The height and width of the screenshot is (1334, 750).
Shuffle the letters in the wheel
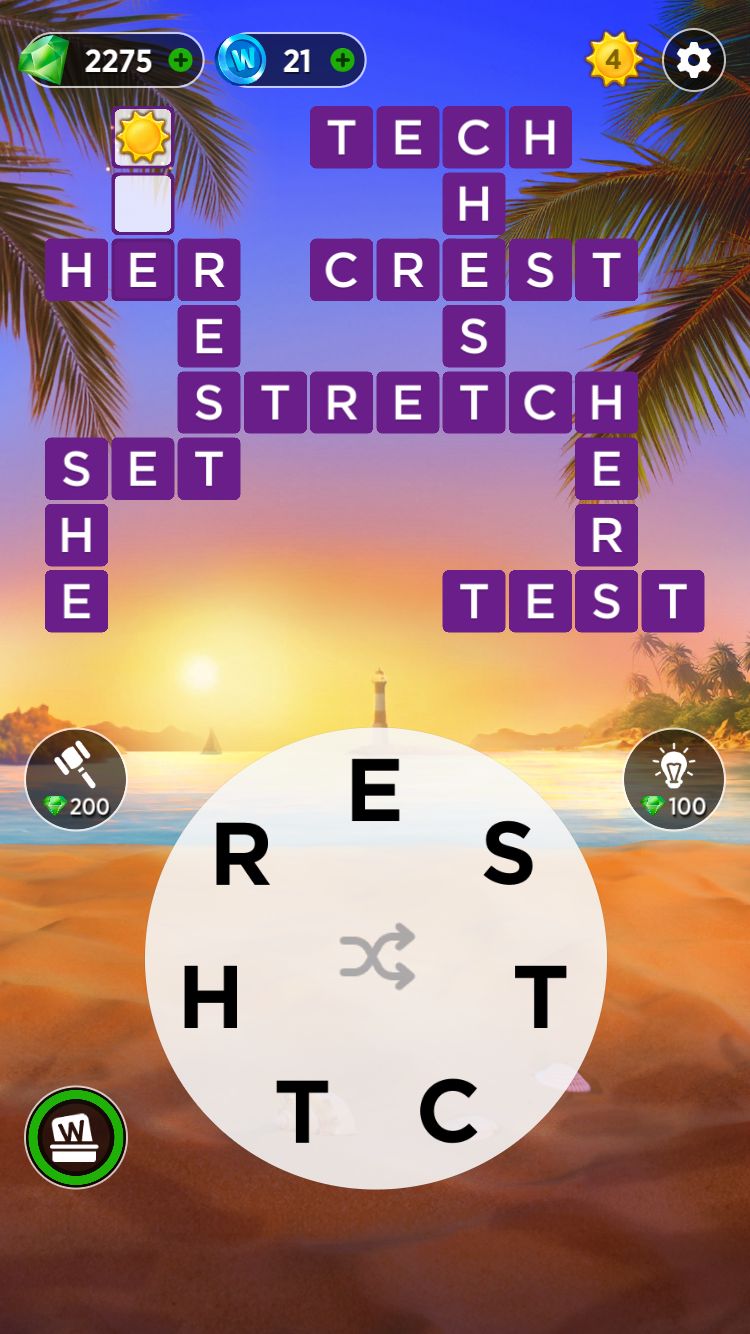coord(377,957)
